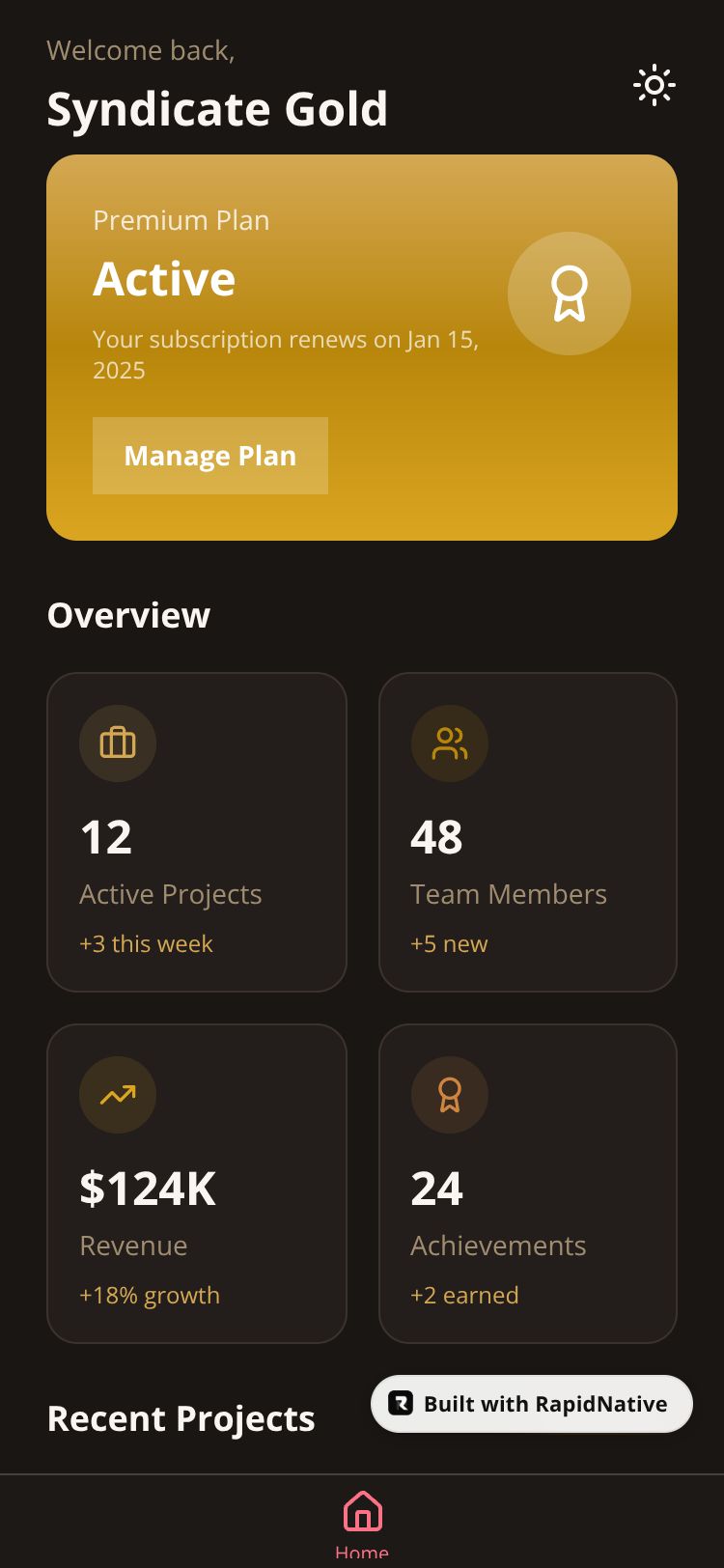724x1568 pixels.
Task: Tap the Manage Plan button
Action: (x=210, y=456)
